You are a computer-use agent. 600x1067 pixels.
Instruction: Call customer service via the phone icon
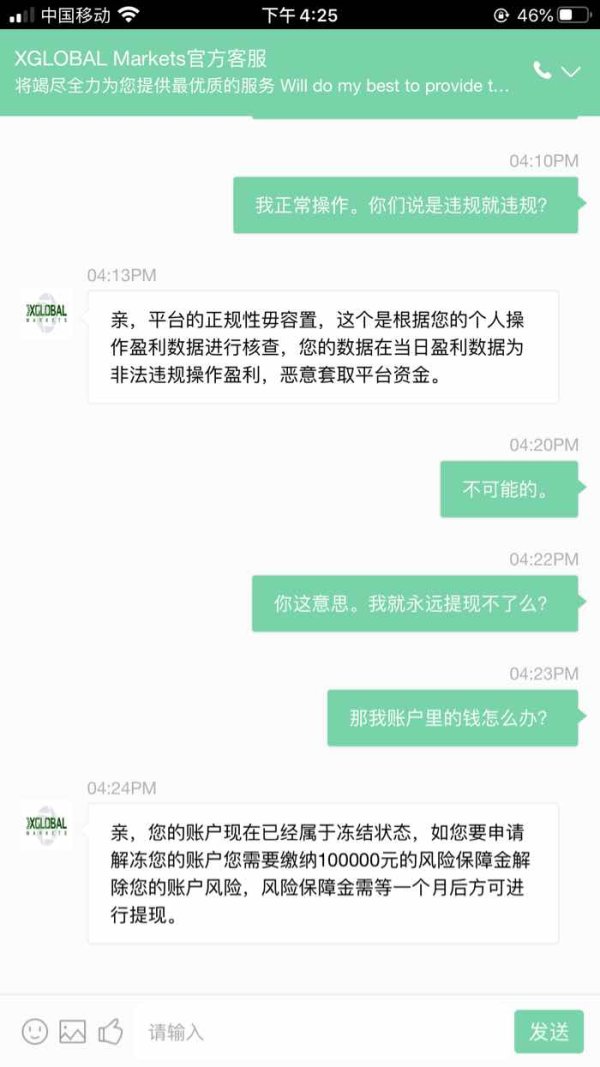click(542, 71)
